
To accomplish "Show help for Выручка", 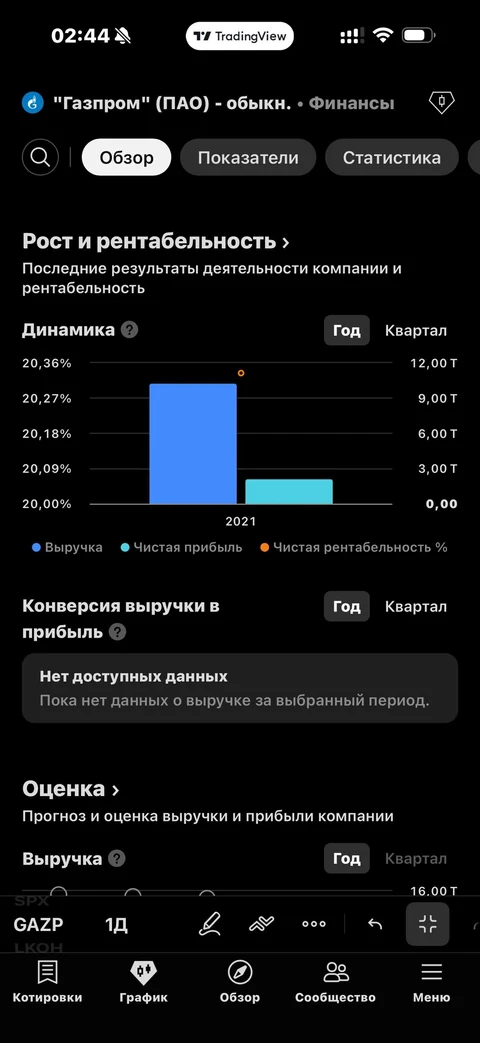I will point(116,859).
